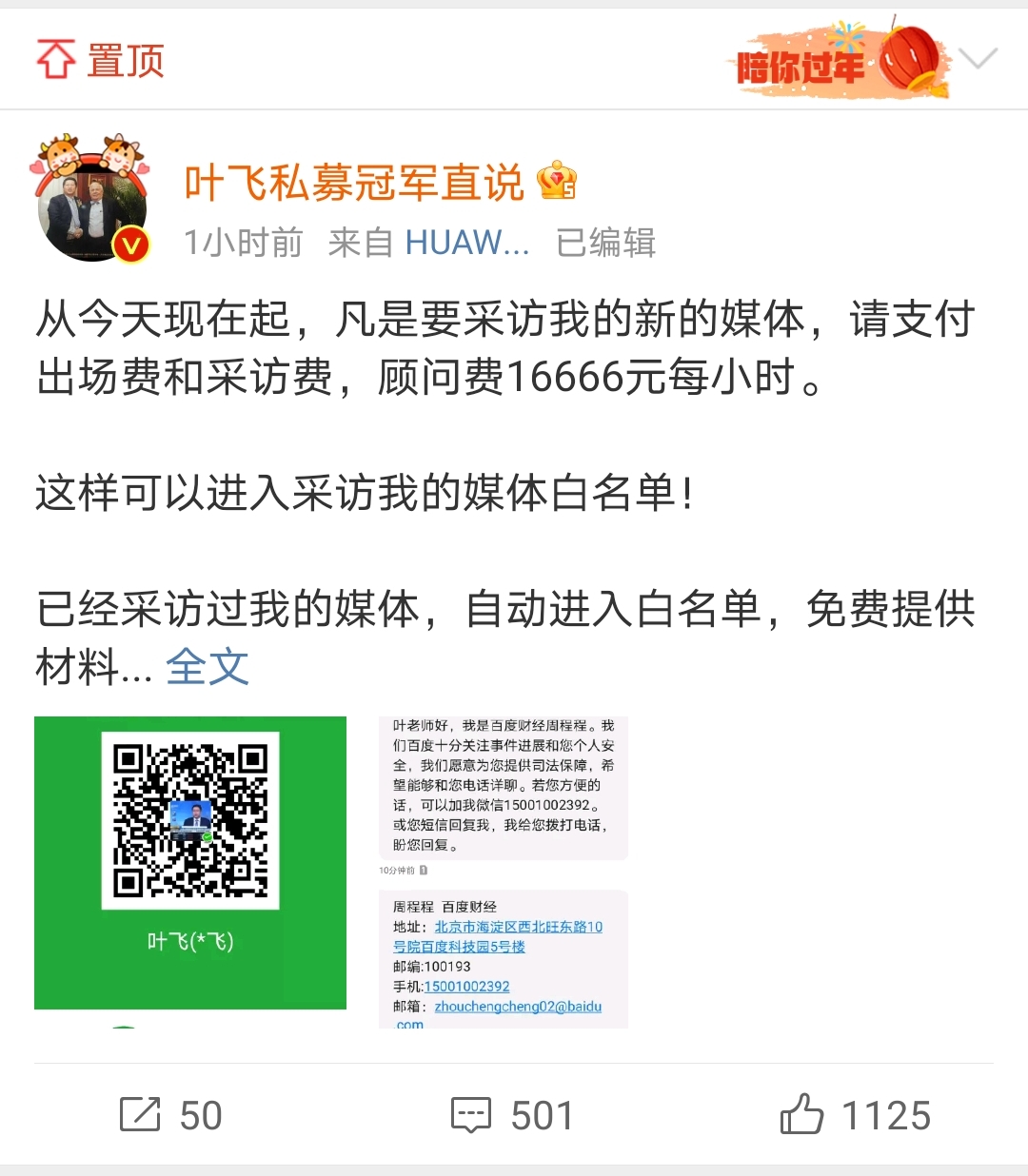Expand full post with 全文
Image resolution: width=1028 pixels, height=1176 pixels.
207,667
